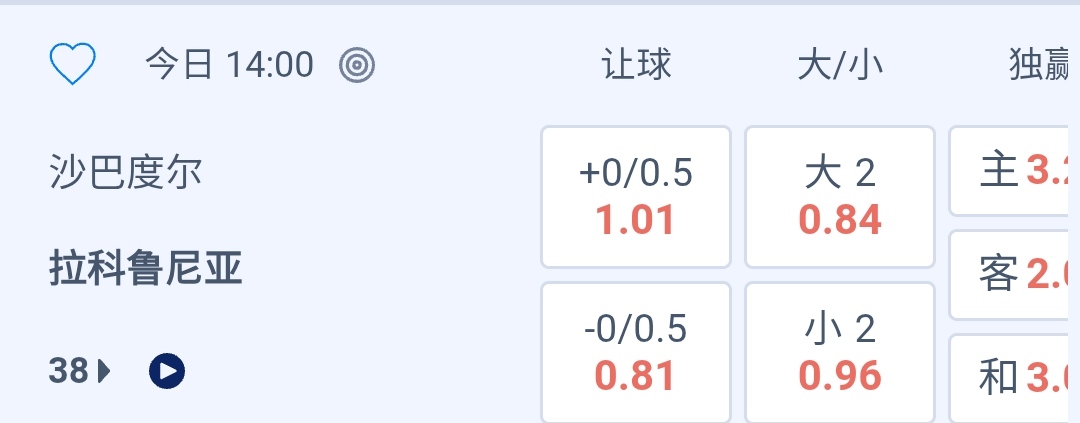The height and width of the screenshot is (423, 1080).
Task: Bet on 大 2 at 0.84
Action: click(840, 197)
